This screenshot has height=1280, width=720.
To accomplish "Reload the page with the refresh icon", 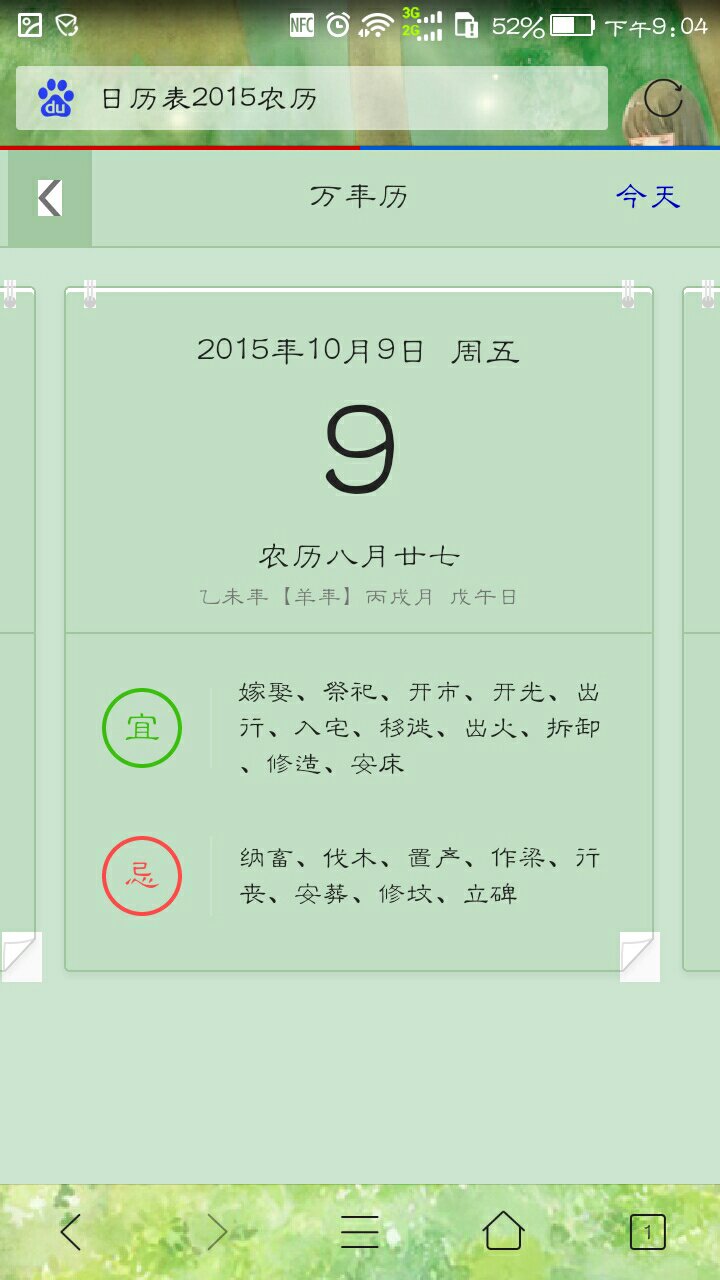I will click(x=663, y=98).
